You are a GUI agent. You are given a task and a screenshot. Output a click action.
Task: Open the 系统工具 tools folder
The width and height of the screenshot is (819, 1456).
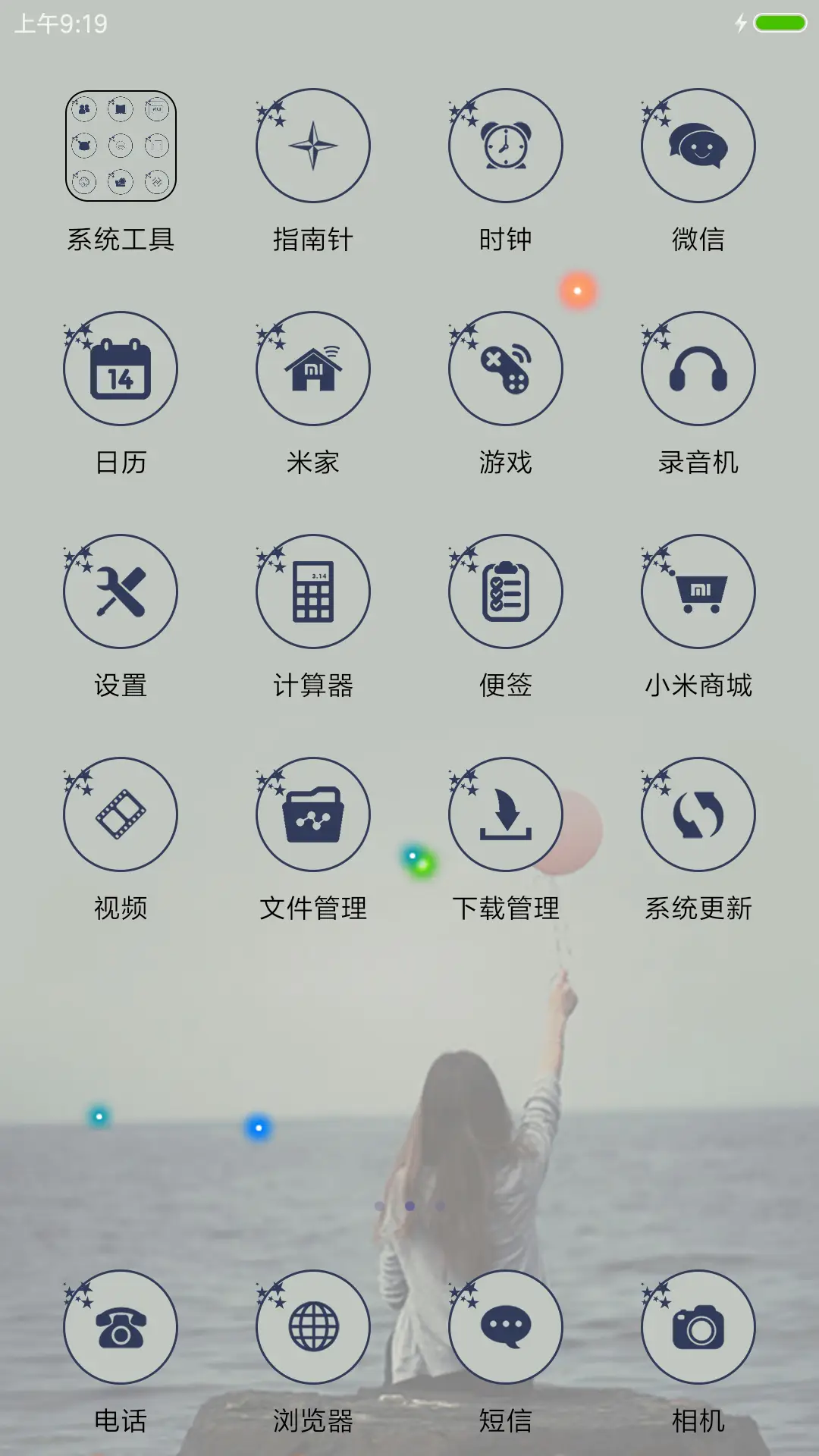coord(120,147)
